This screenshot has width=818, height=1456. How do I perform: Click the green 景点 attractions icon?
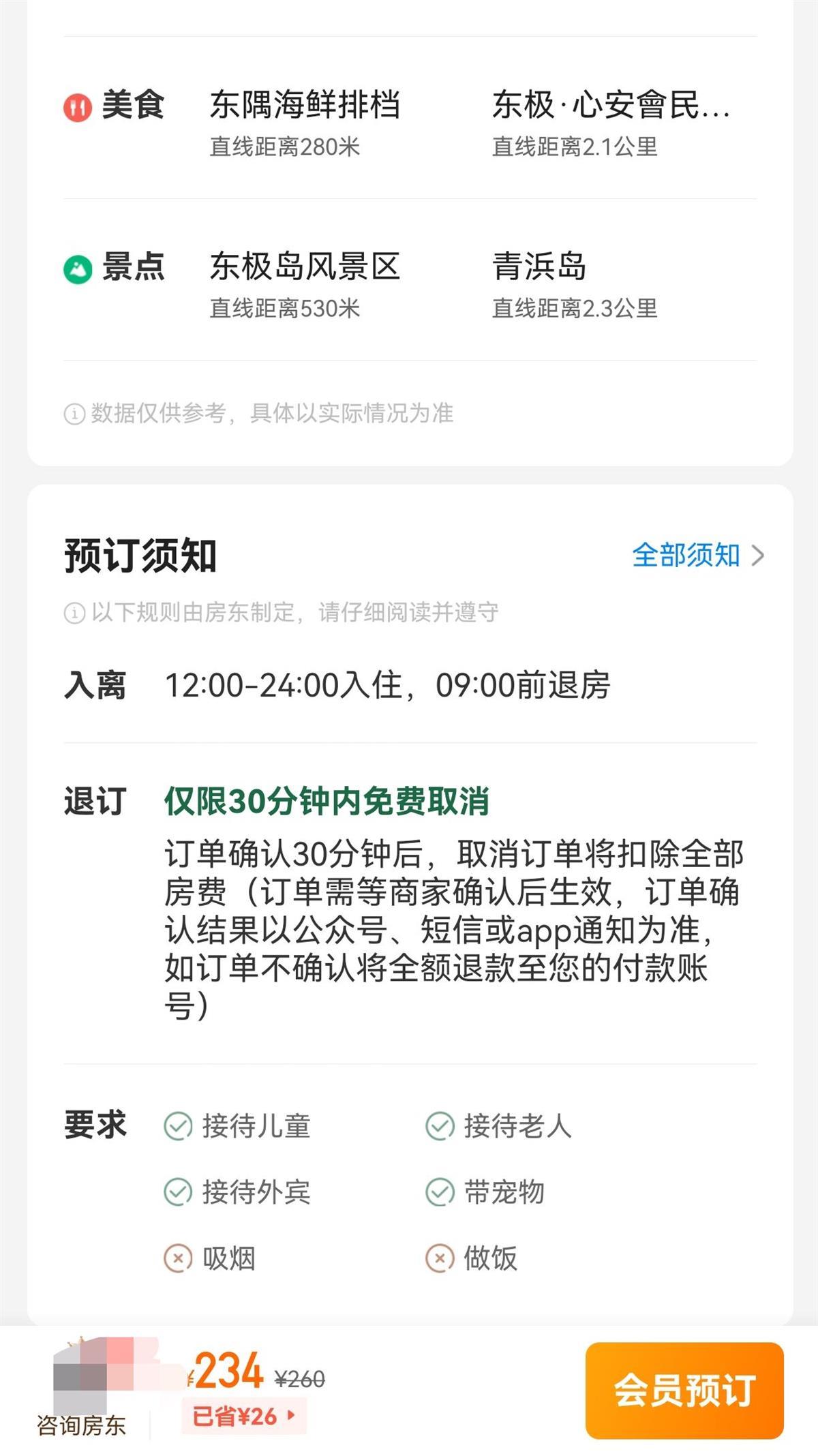click(77, 267)
